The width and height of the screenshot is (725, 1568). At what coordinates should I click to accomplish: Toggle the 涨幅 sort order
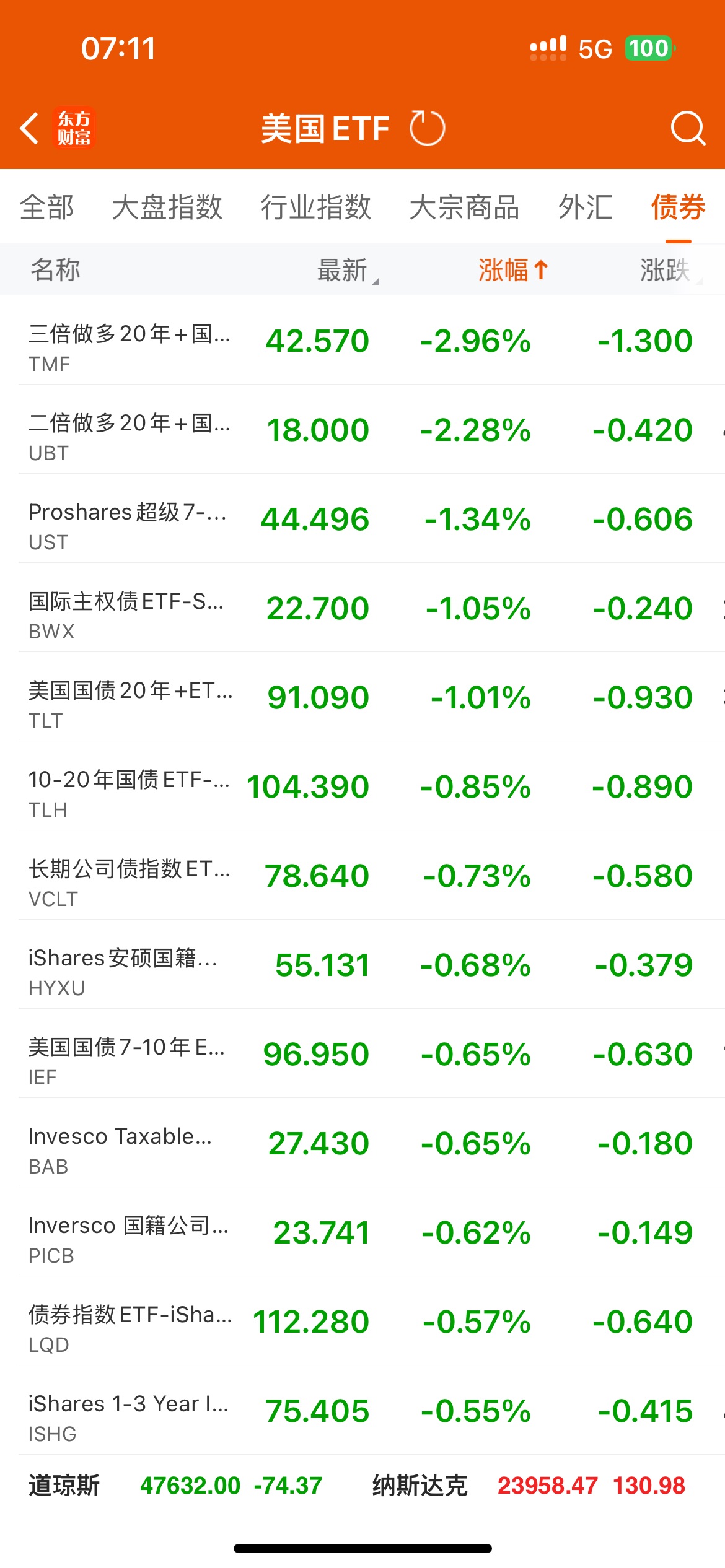pos(512,270)
